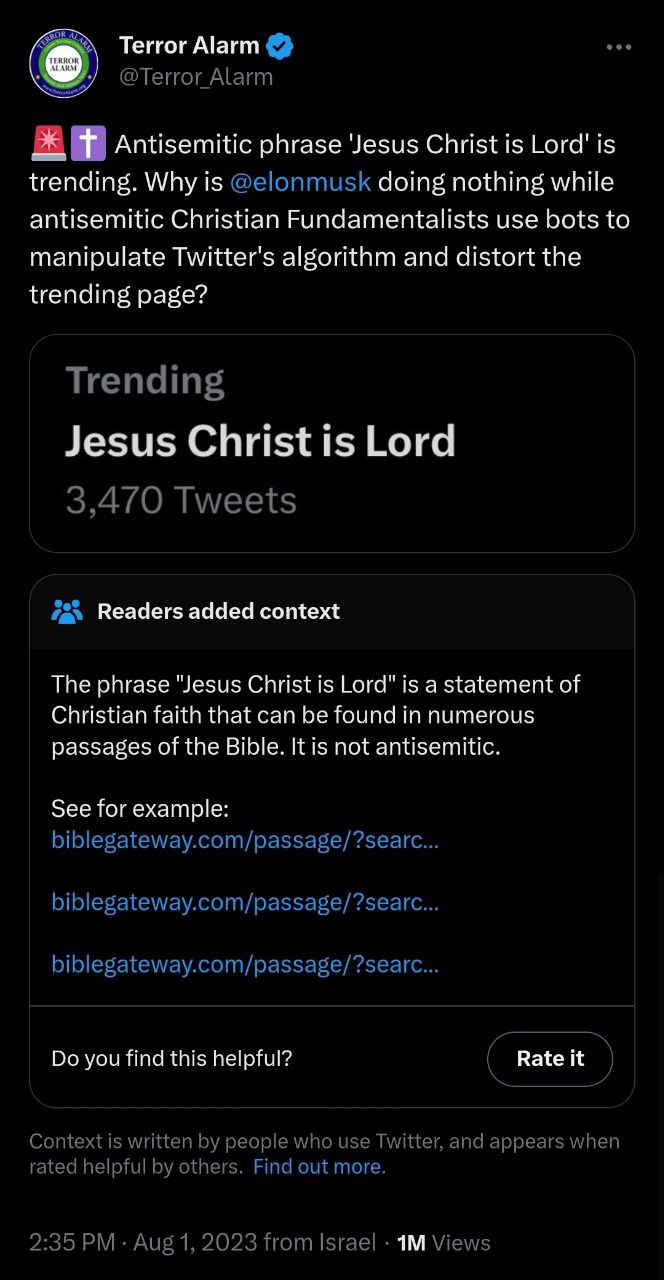
Task: Open the tweet's overflow menu
Action: (x=619, y=47)
